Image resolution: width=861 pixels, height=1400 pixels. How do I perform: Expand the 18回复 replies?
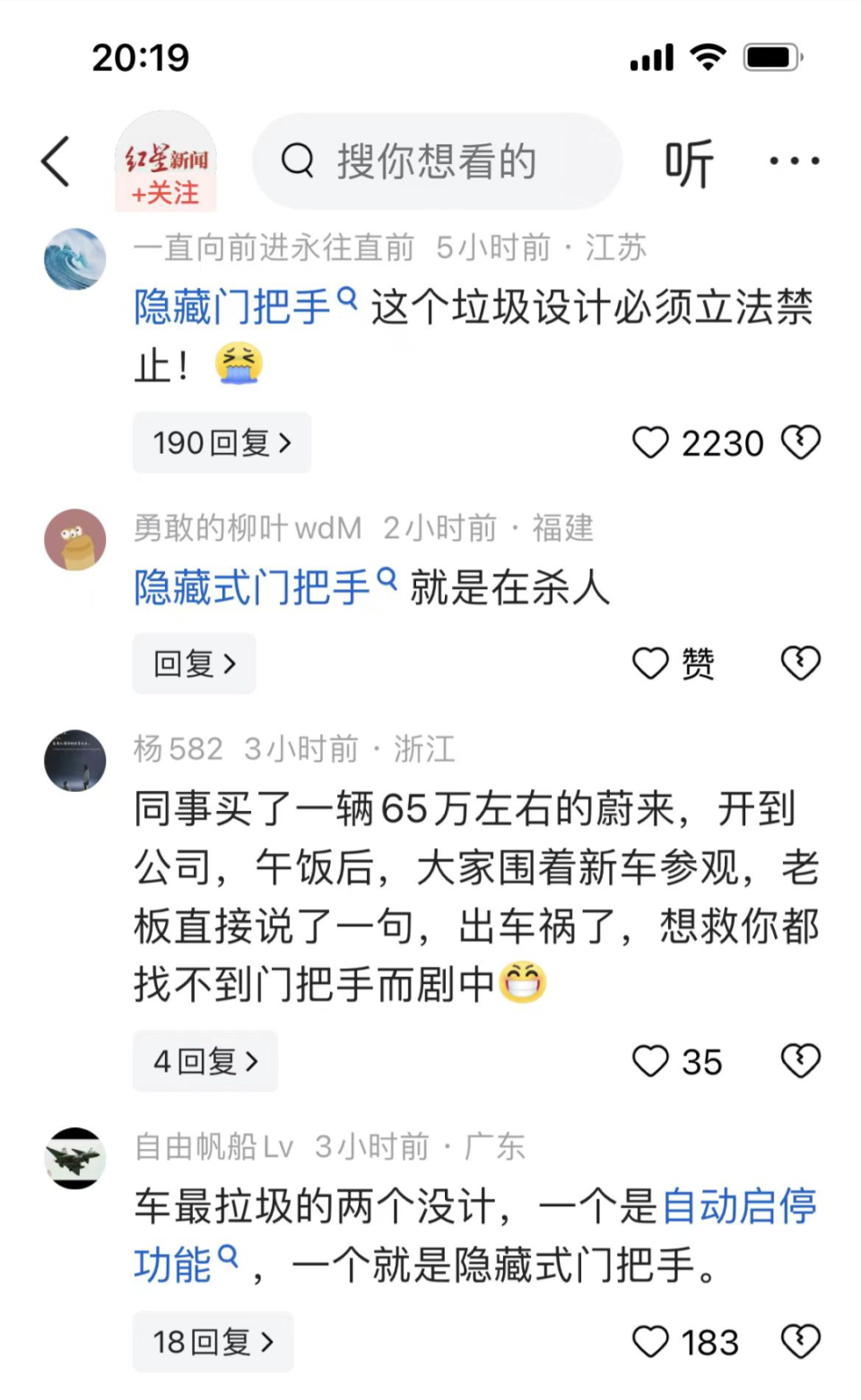click(213, 1342)
